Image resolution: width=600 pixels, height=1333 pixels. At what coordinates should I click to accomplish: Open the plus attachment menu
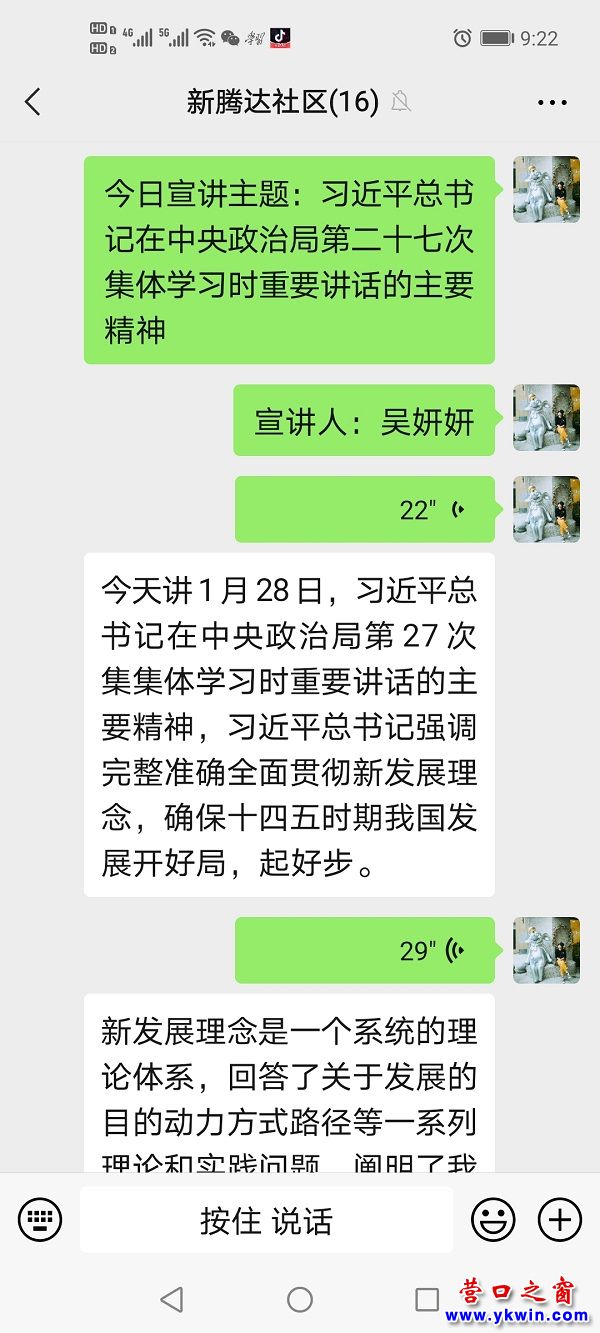[x=560, y=1220]
